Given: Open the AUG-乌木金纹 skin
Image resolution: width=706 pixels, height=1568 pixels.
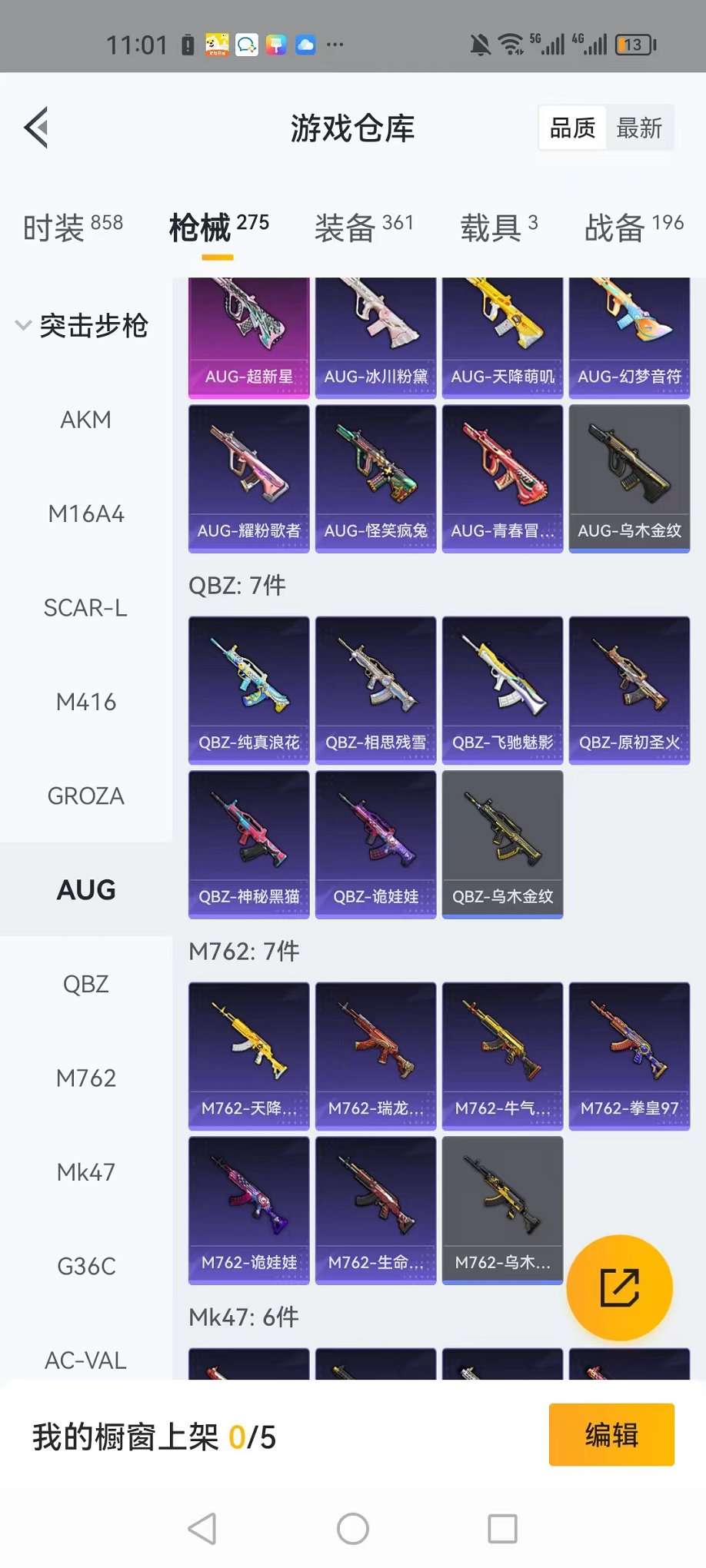Looking at the screenshot, I should tap(629, 478).
